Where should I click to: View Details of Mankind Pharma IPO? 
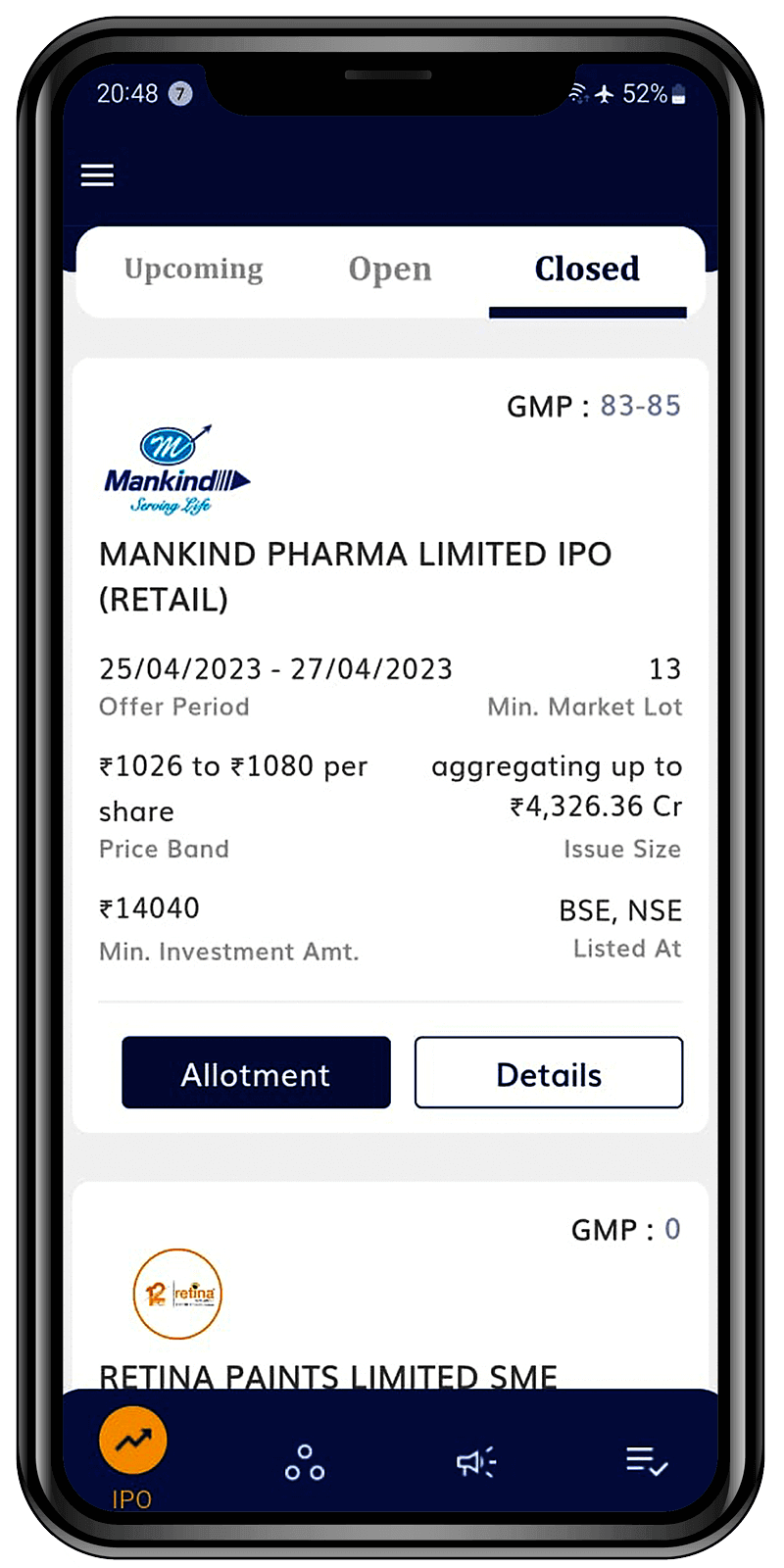548,1073
